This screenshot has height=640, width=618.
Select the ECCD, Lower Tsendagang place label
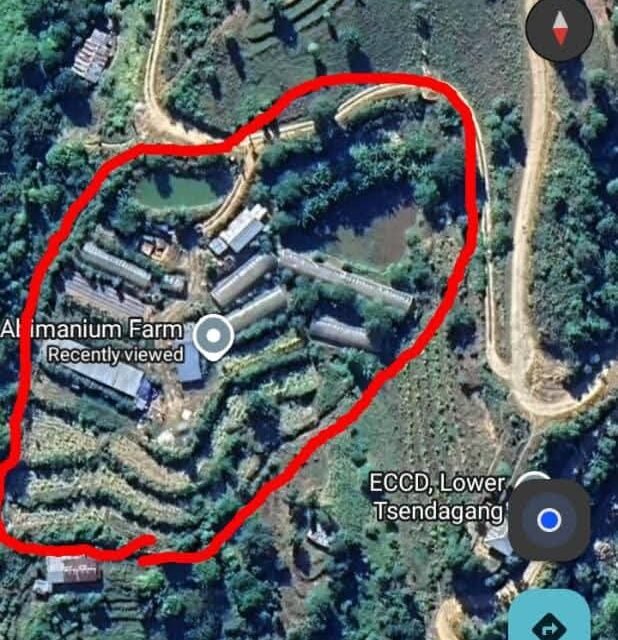(437, 496)
